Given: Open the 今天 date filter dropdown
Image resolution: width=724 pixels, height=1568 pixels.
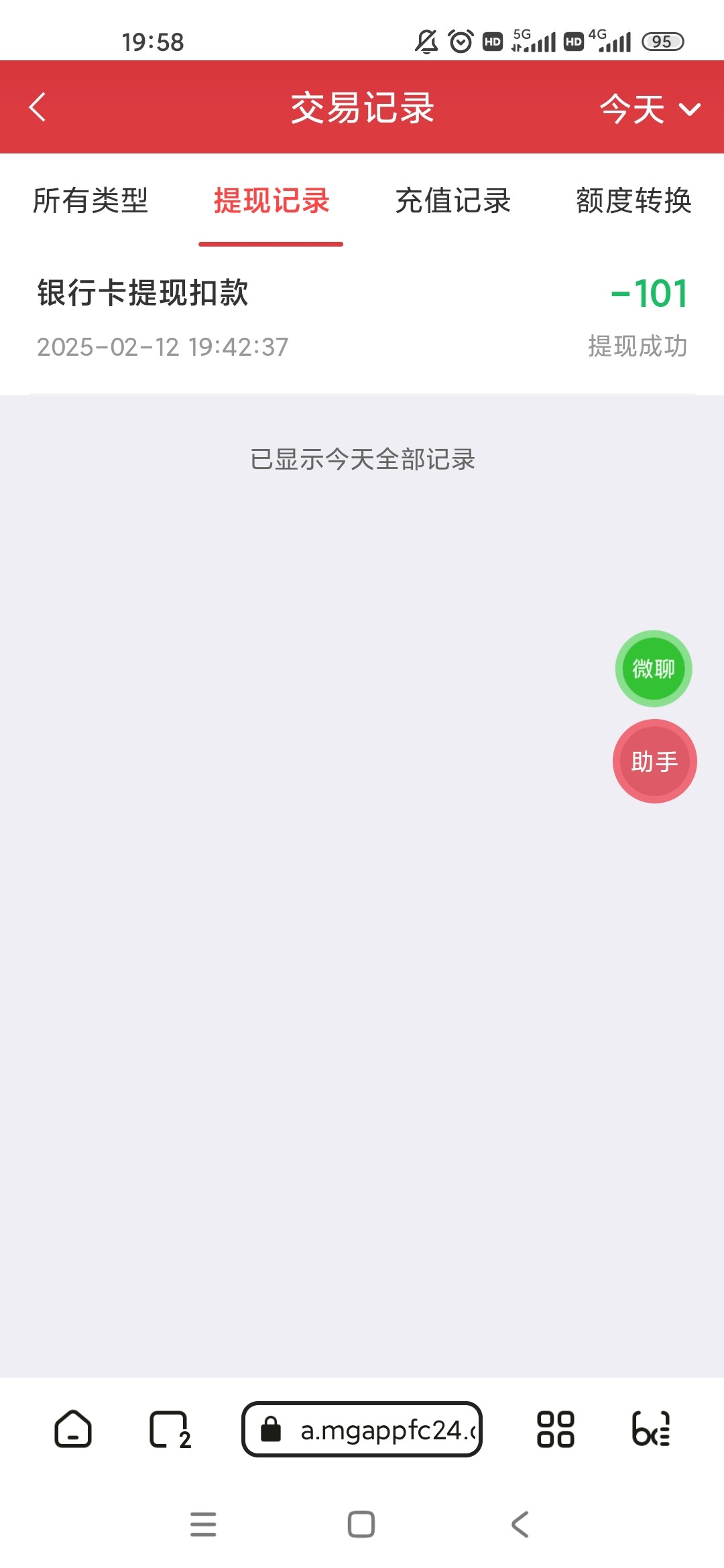Looking at the screenshot, I should [x=649, y=109].
